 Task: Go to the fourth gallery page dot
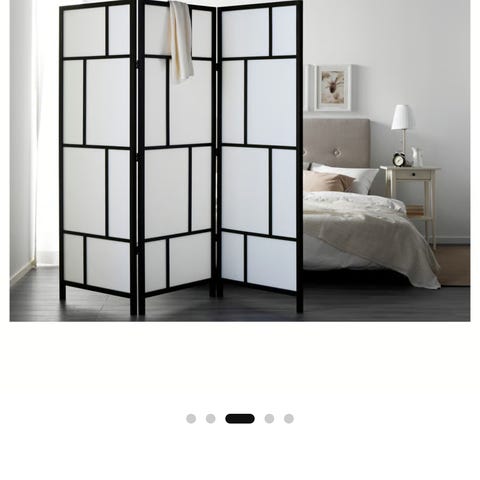tap(269, 419)
